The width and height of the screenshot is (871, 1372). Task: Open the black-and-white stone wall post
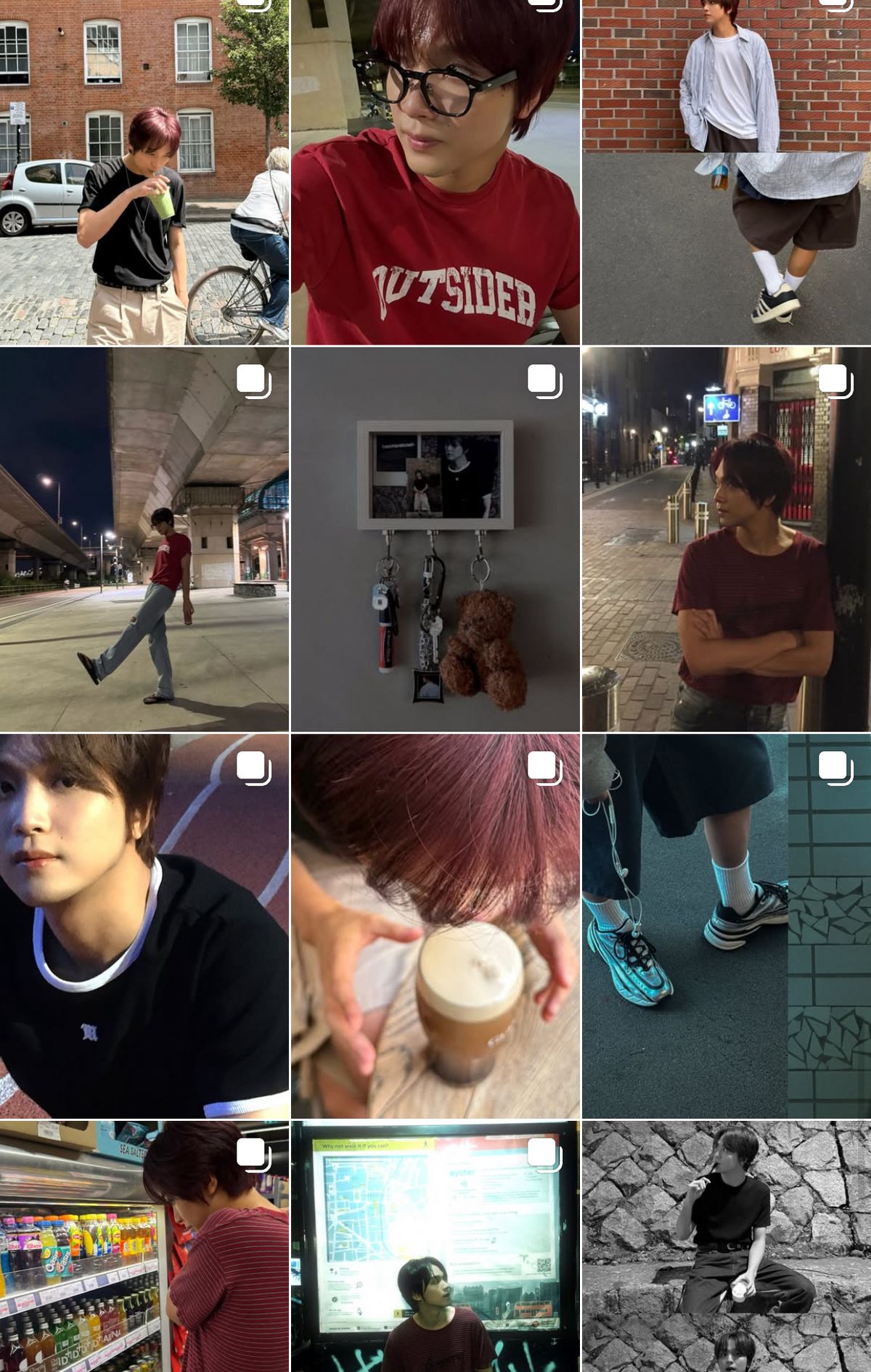[726, 1246]
